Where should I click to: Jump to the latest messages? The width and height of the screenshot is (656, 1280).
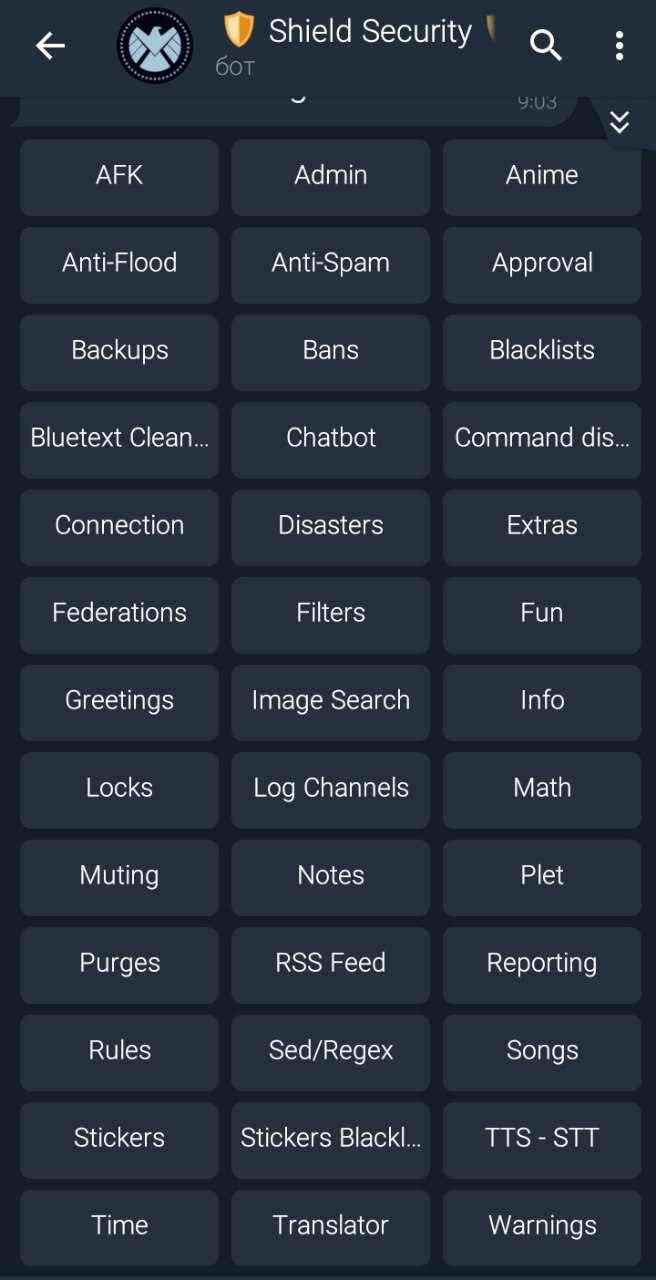[x=620, y=123]
